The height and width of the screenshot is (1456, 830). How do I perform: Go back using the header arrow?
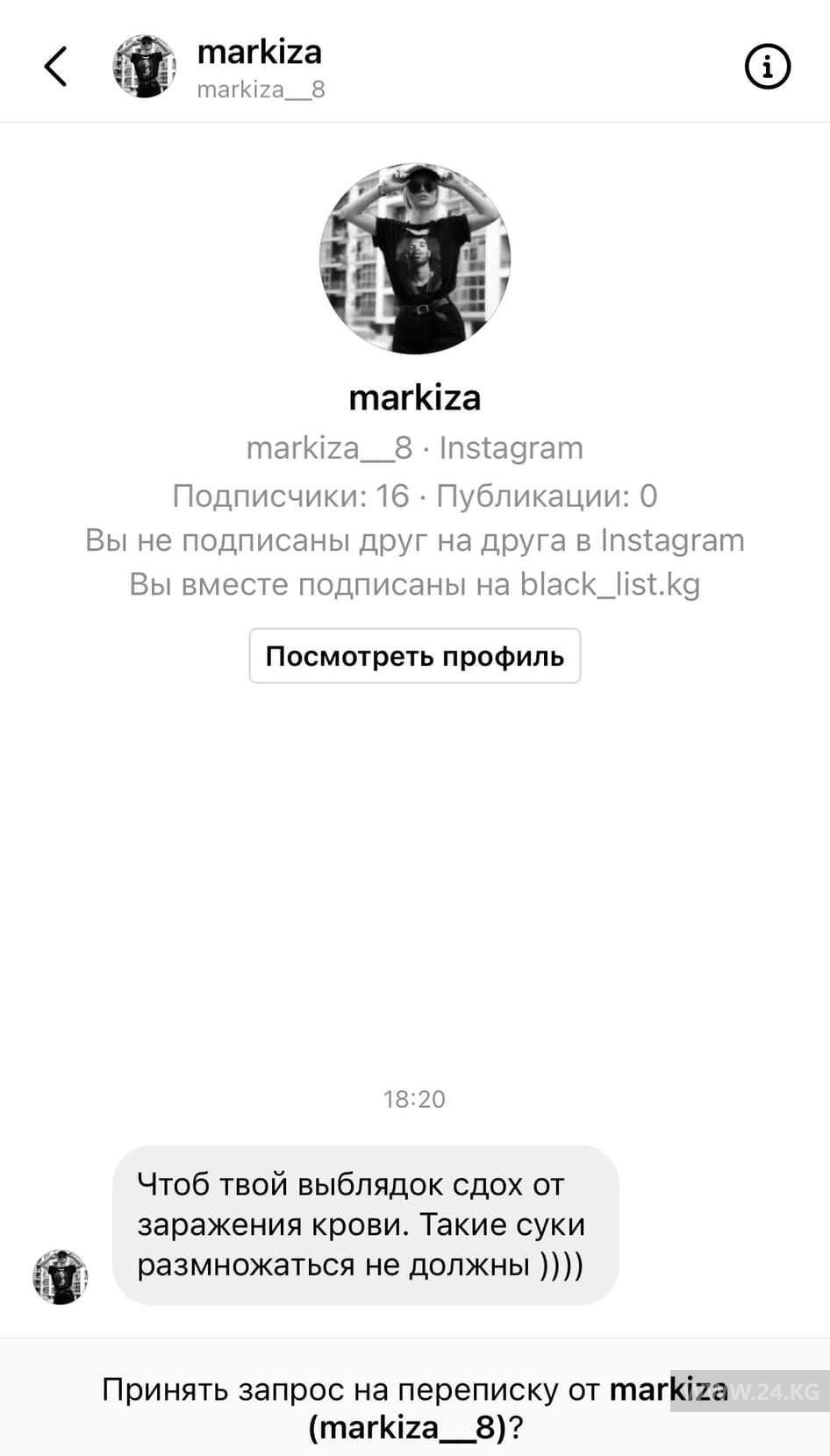(56, 67)
